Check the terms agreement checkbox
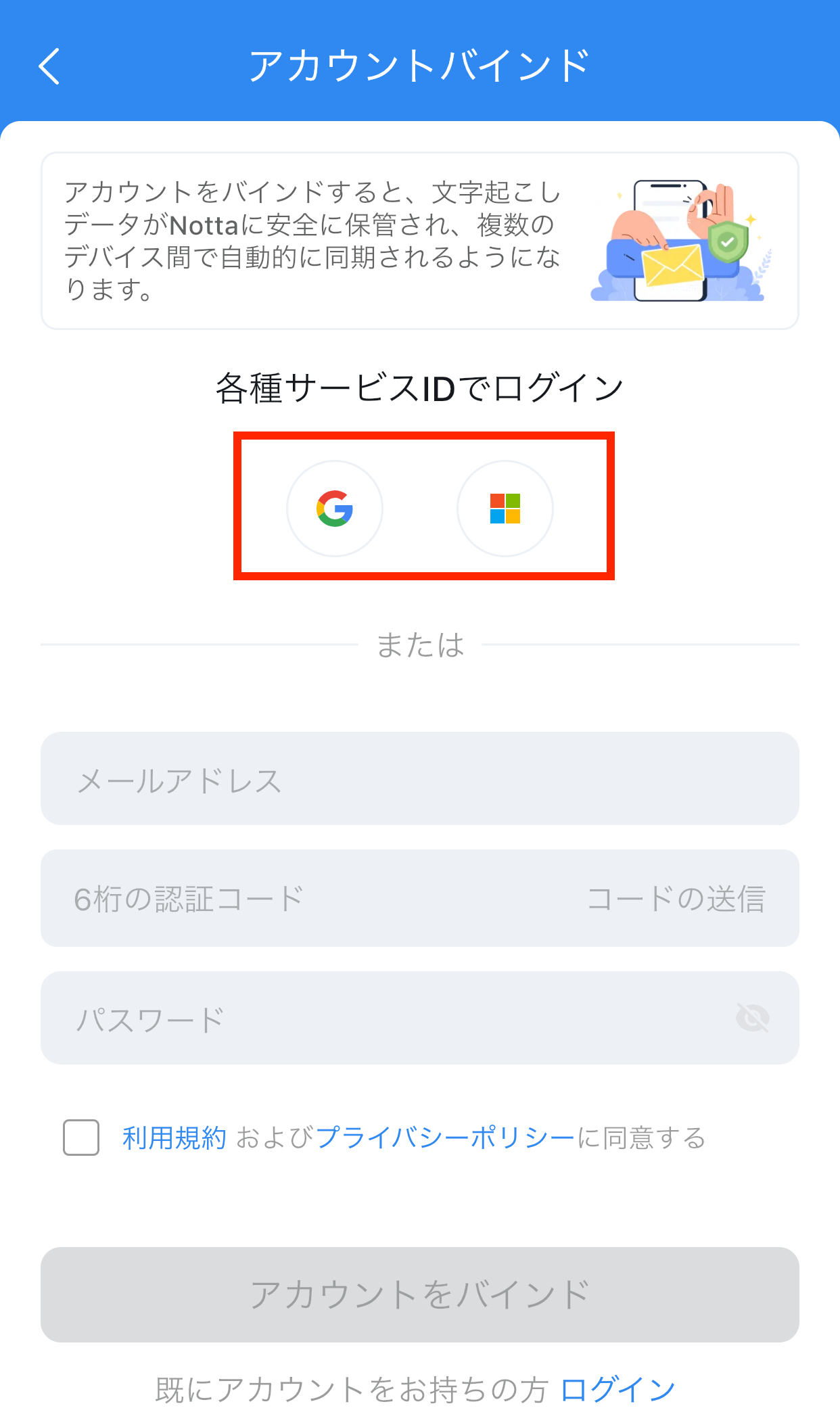Viewport: 840px width, 1427px height. tap(81, 1138)
